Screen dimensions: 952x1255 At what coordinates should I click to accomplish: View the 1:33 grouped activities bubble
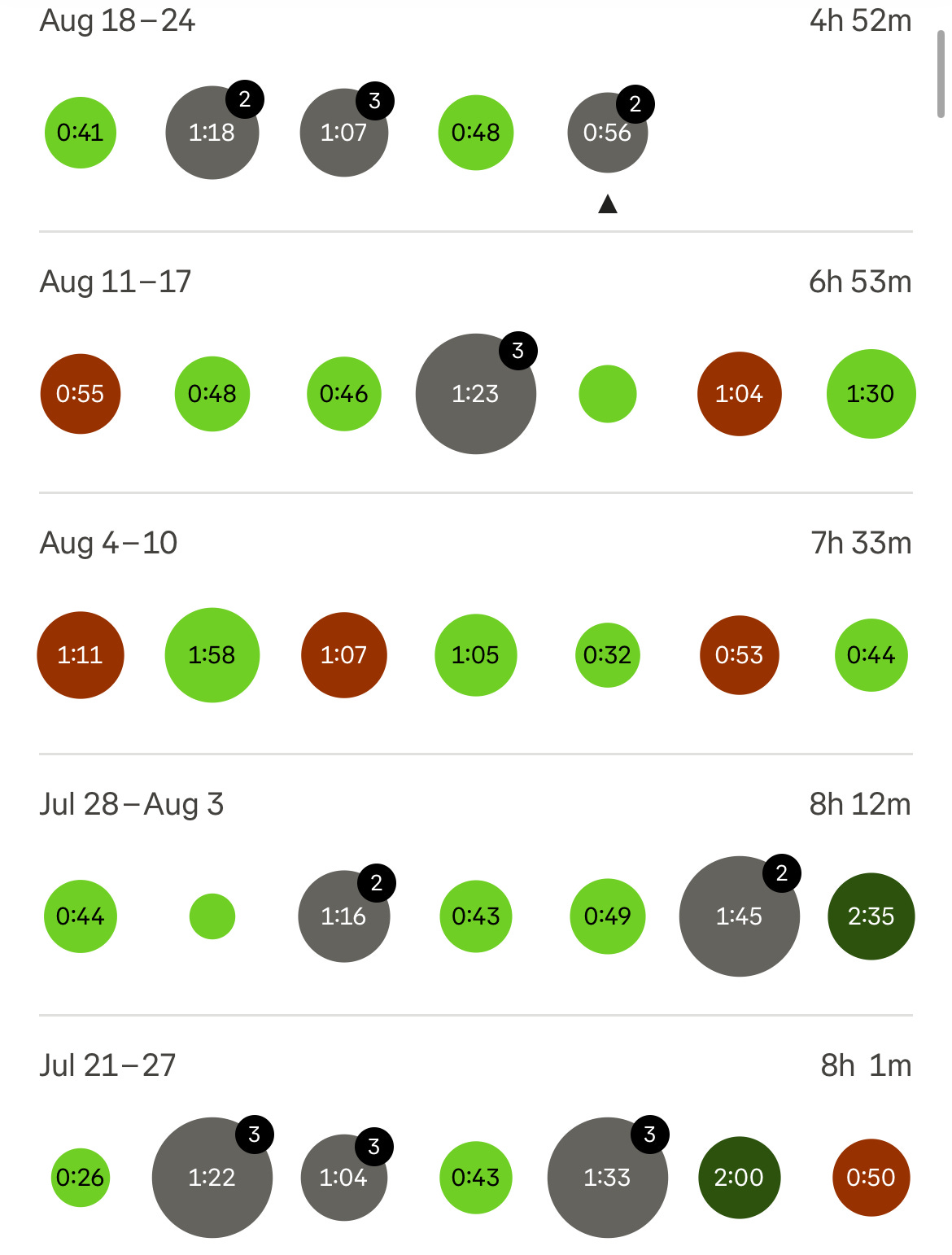pos(607,1178)
